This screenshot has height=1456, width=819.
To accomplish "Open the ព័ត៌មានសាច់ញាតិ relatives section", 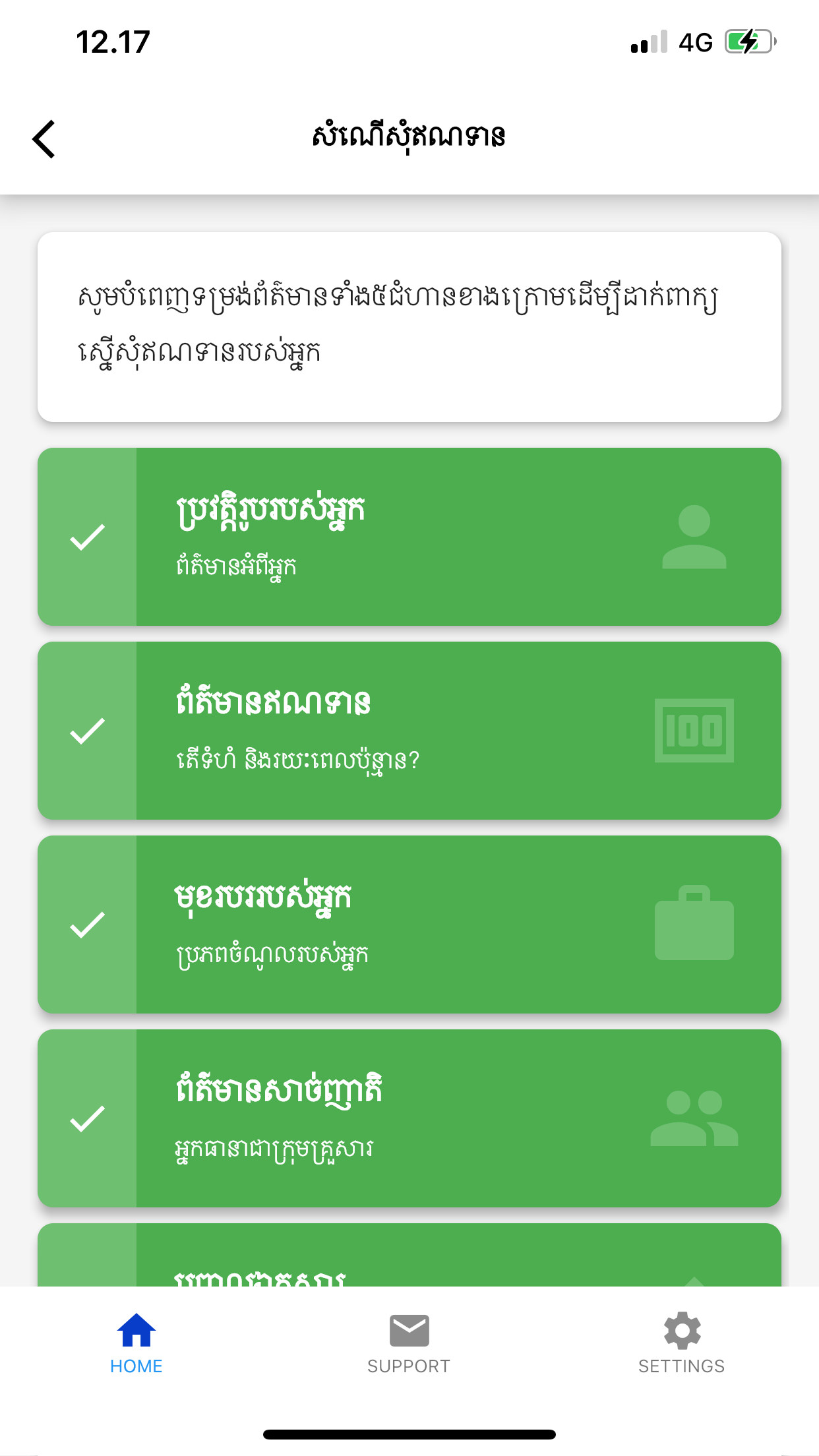I will [x=409, y=1119].
